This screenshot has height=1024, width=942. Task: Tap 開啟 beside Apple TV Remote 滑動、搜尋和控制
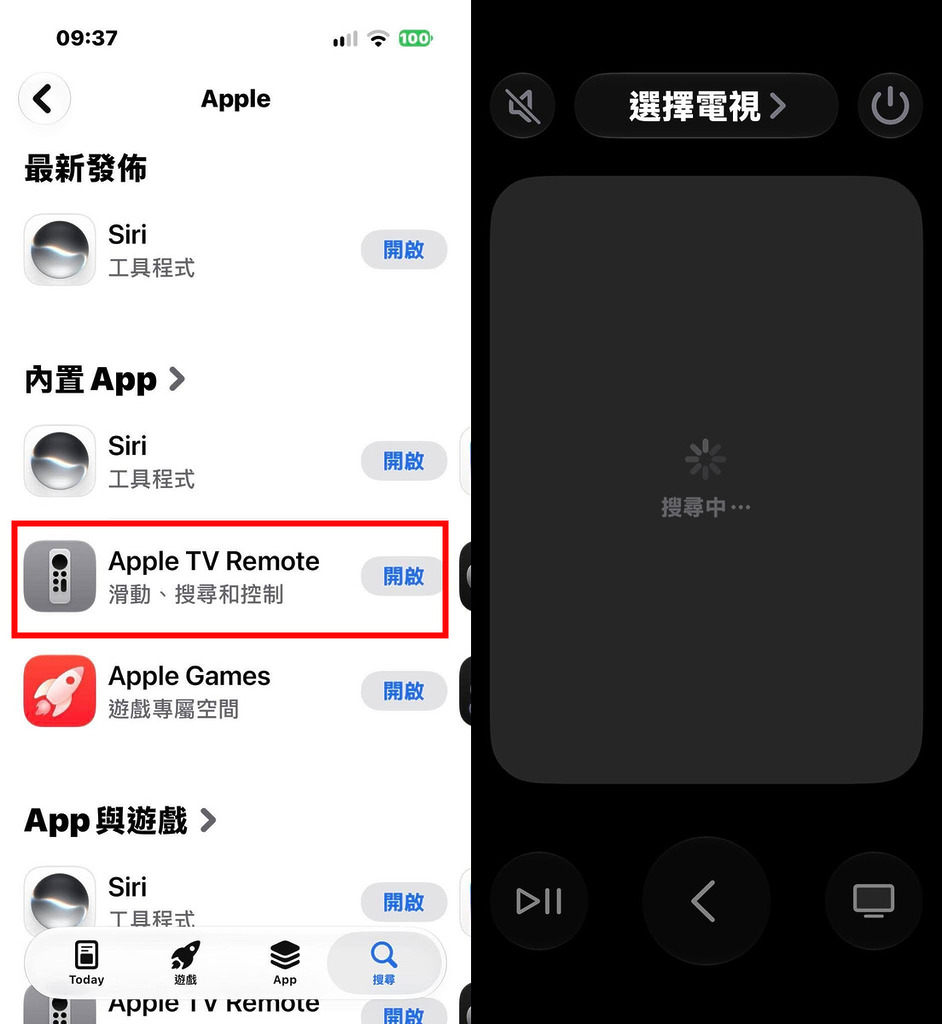point(404,576)
